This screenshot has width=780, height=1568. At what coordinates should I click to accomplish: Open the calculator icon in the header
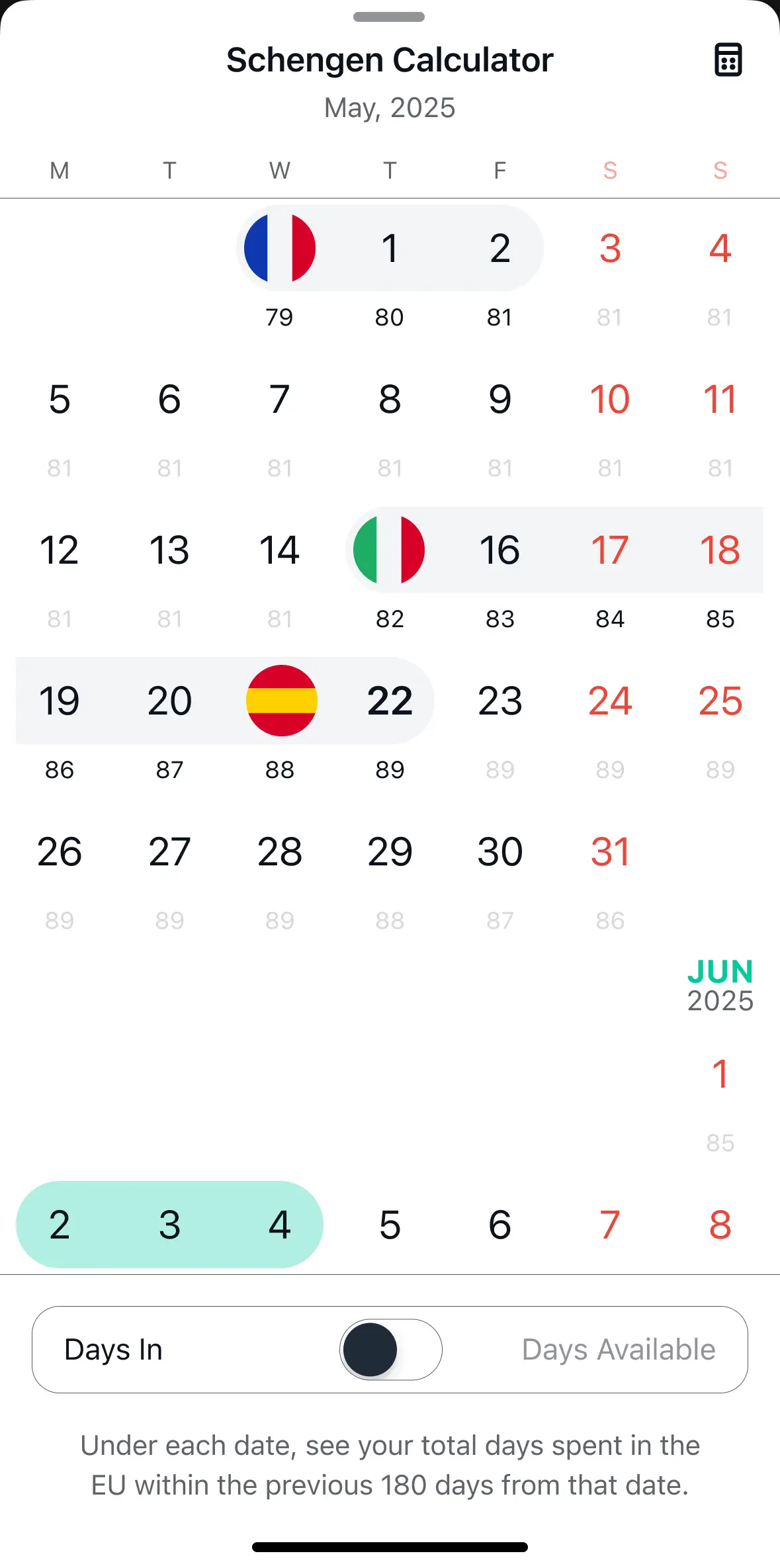(728, 60)
